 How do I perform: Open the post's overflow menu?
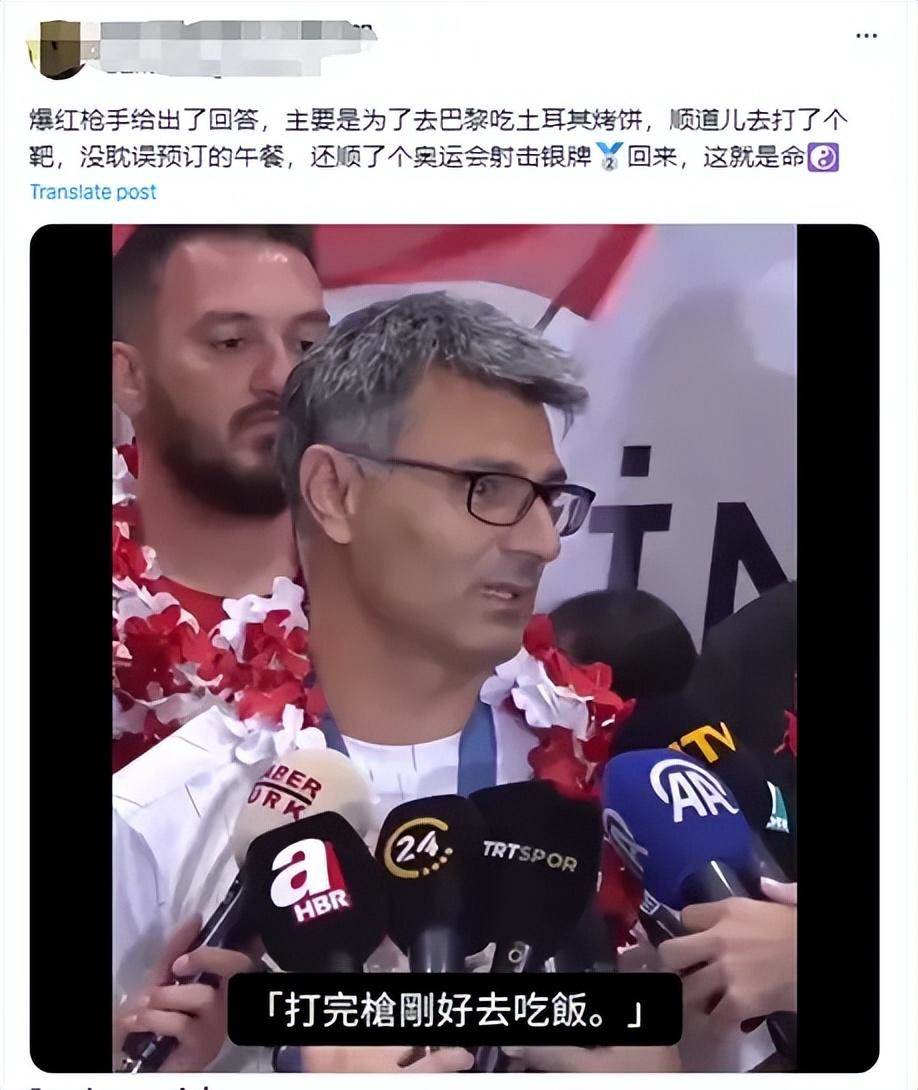[x=866, y=35]
